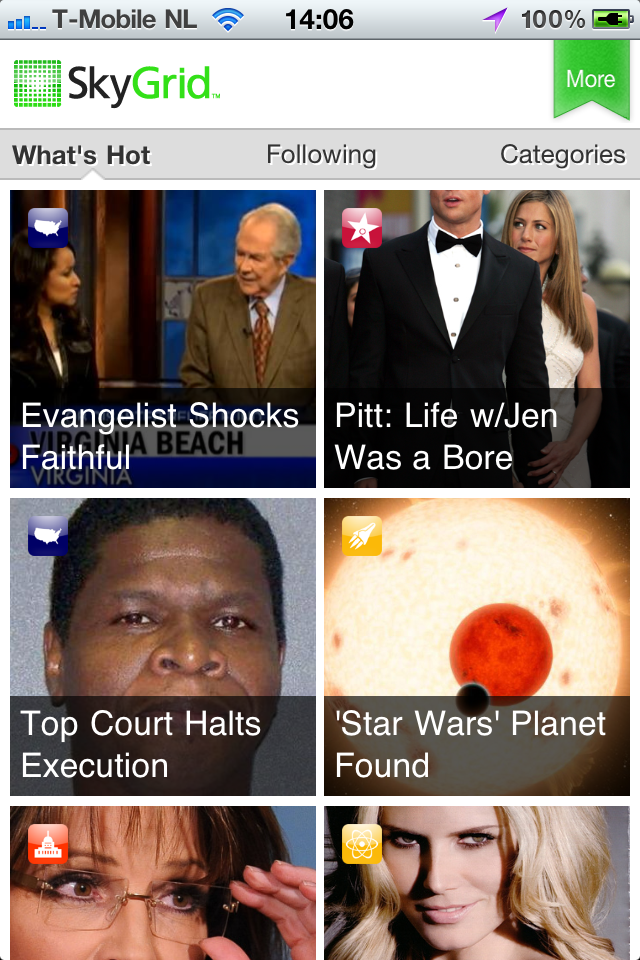Viewport: 640px width, 960px height.
Task: Switch to the Following tab
Action: 321,155
